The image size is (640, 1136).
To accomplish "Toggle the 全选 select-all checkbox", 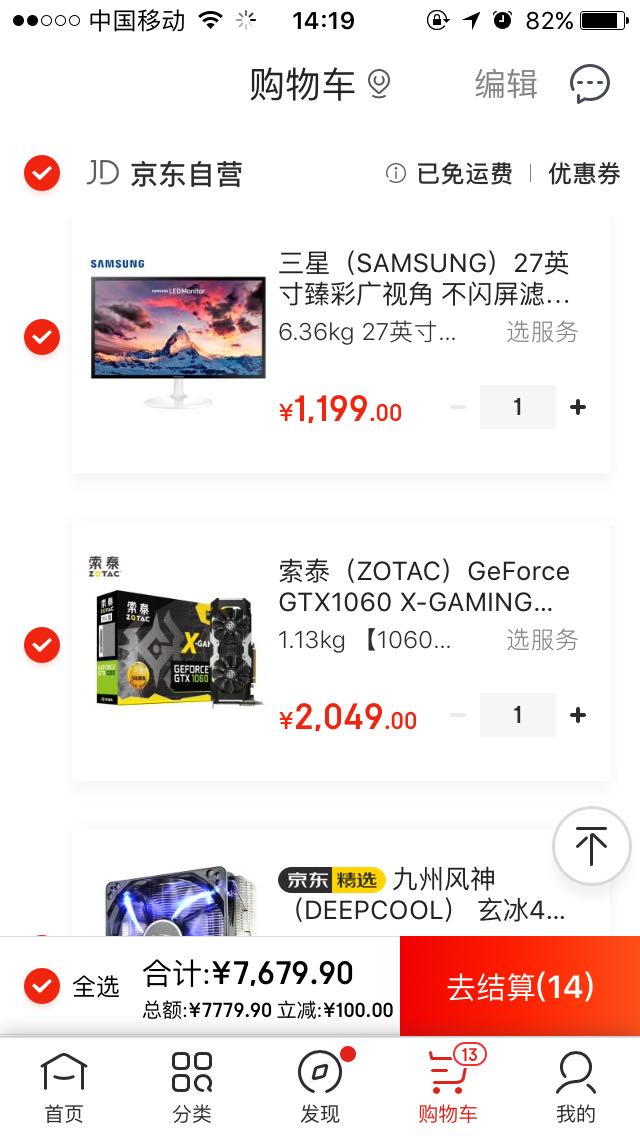I will (x=42, y=986).
